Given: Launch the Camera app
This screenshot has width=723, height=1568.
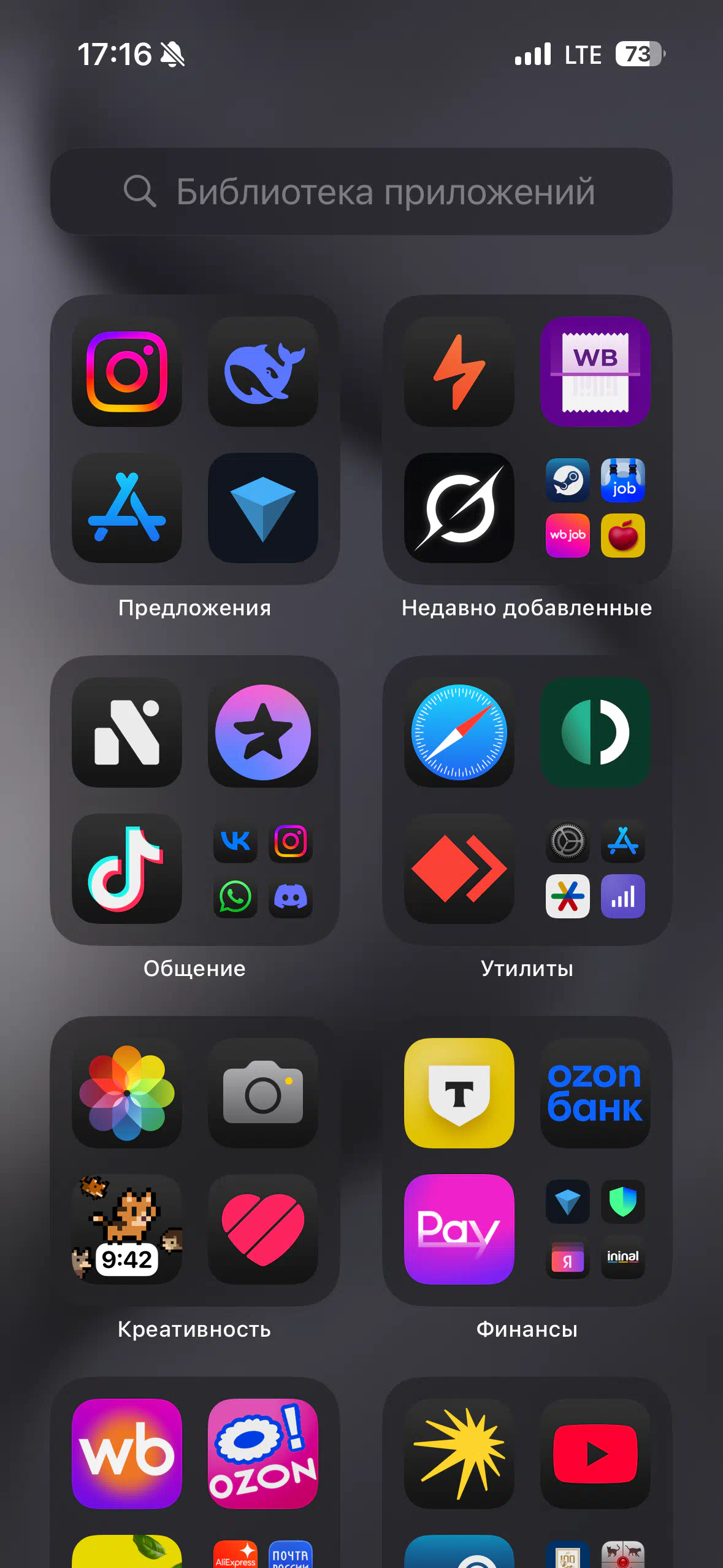Looking at the screenshot, I should 263,1093.
